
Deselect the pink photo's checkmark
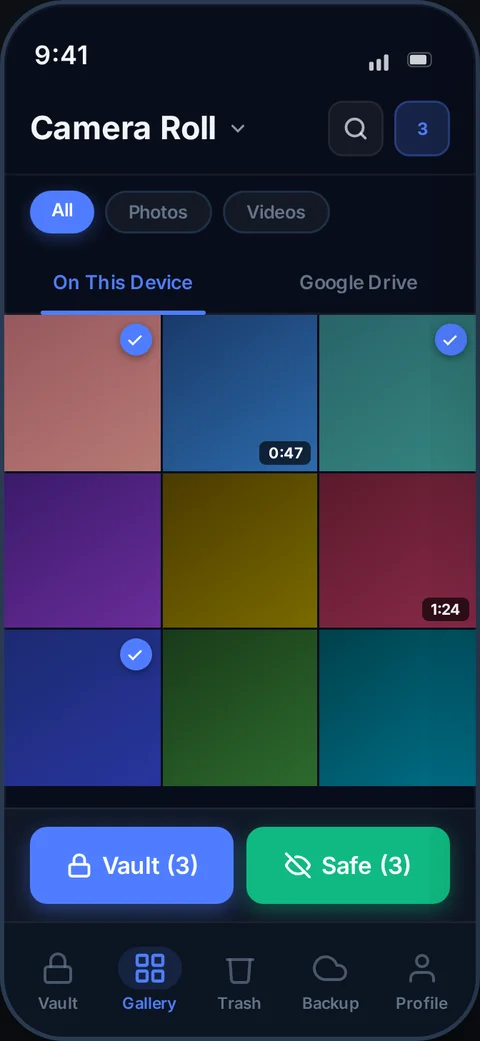pyautogui.click(x=136, y=341)
